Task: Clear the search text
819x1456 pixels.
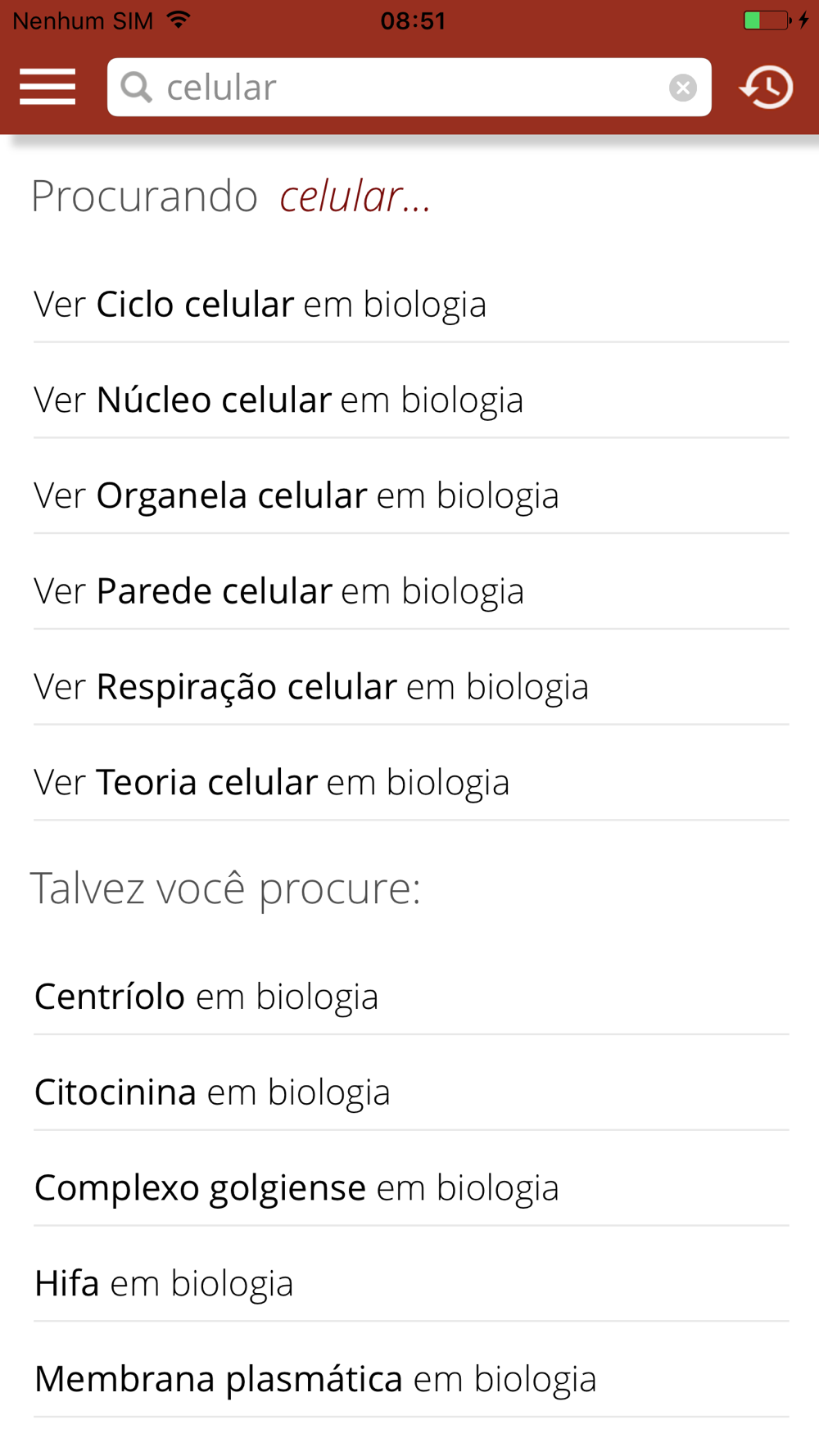Action: 682,88
